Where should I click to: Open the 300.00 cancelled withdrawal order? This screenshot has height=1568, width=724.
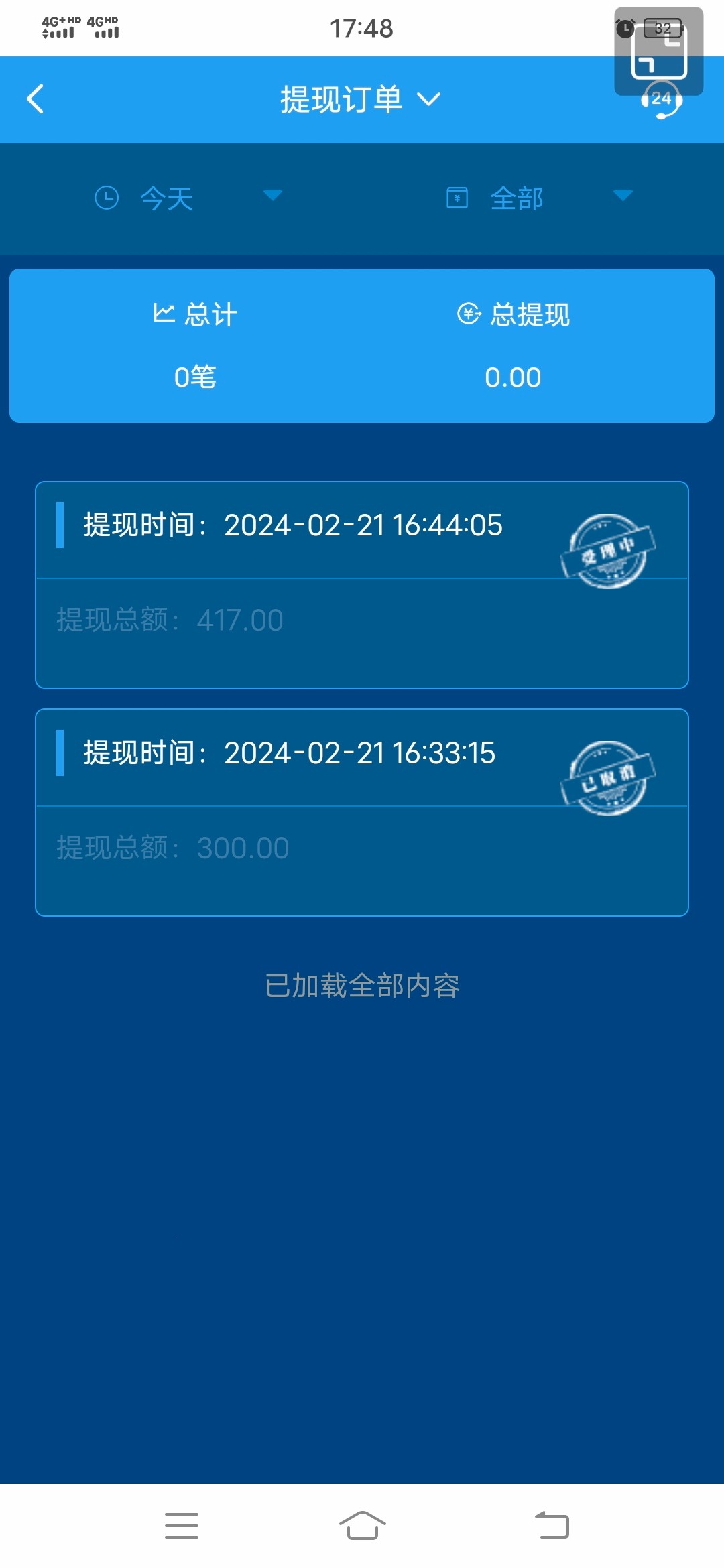click(x=362, y=811)
